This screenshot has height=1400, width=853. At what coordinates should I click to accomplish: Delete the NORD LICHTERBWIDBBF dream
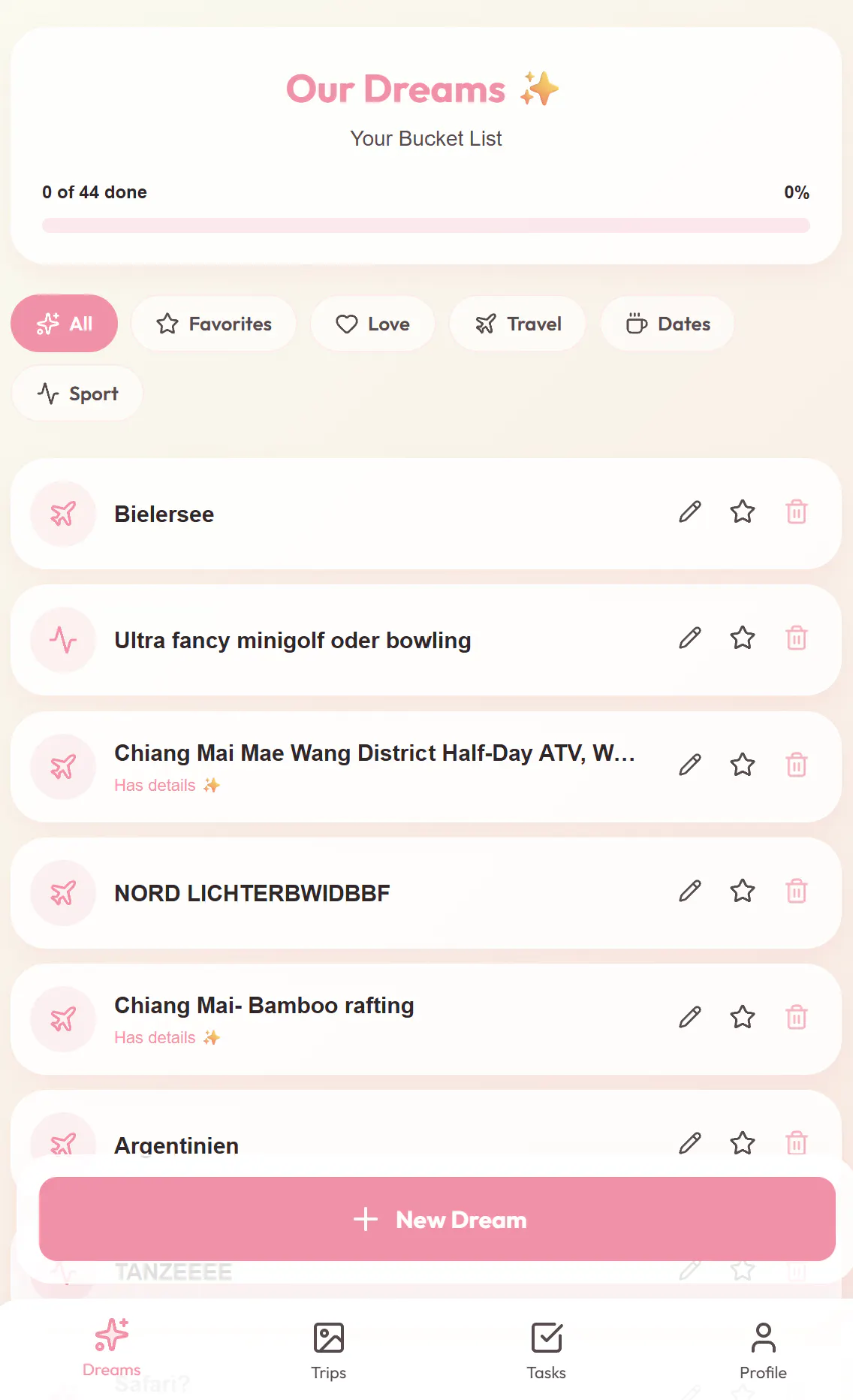coord(797,892)
